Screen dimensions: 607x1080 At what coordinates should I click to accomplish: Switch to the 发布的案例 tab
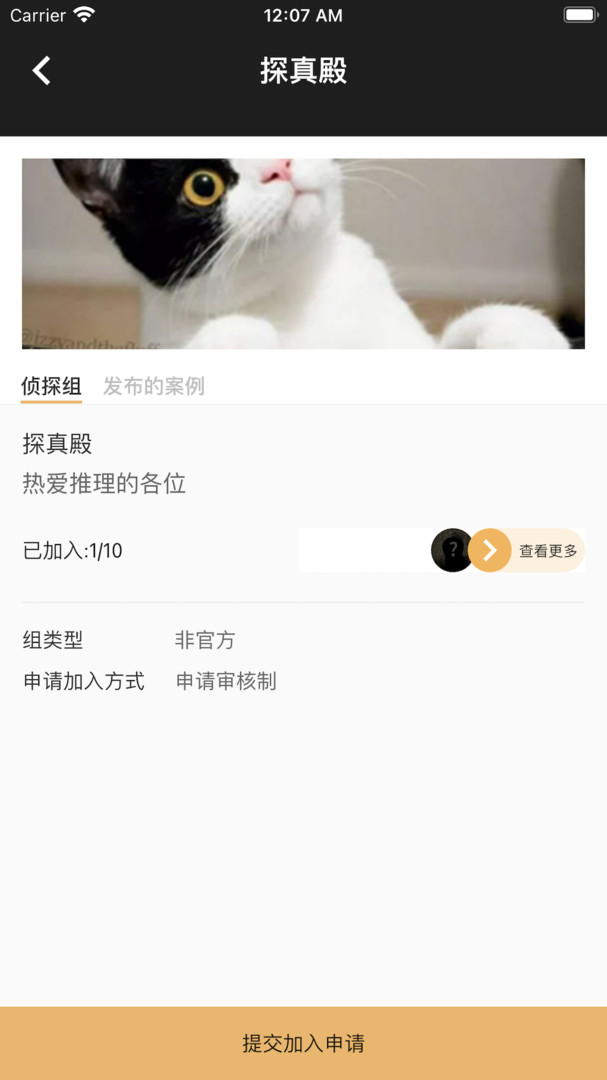pyautogui.click(x=154, y=386)
